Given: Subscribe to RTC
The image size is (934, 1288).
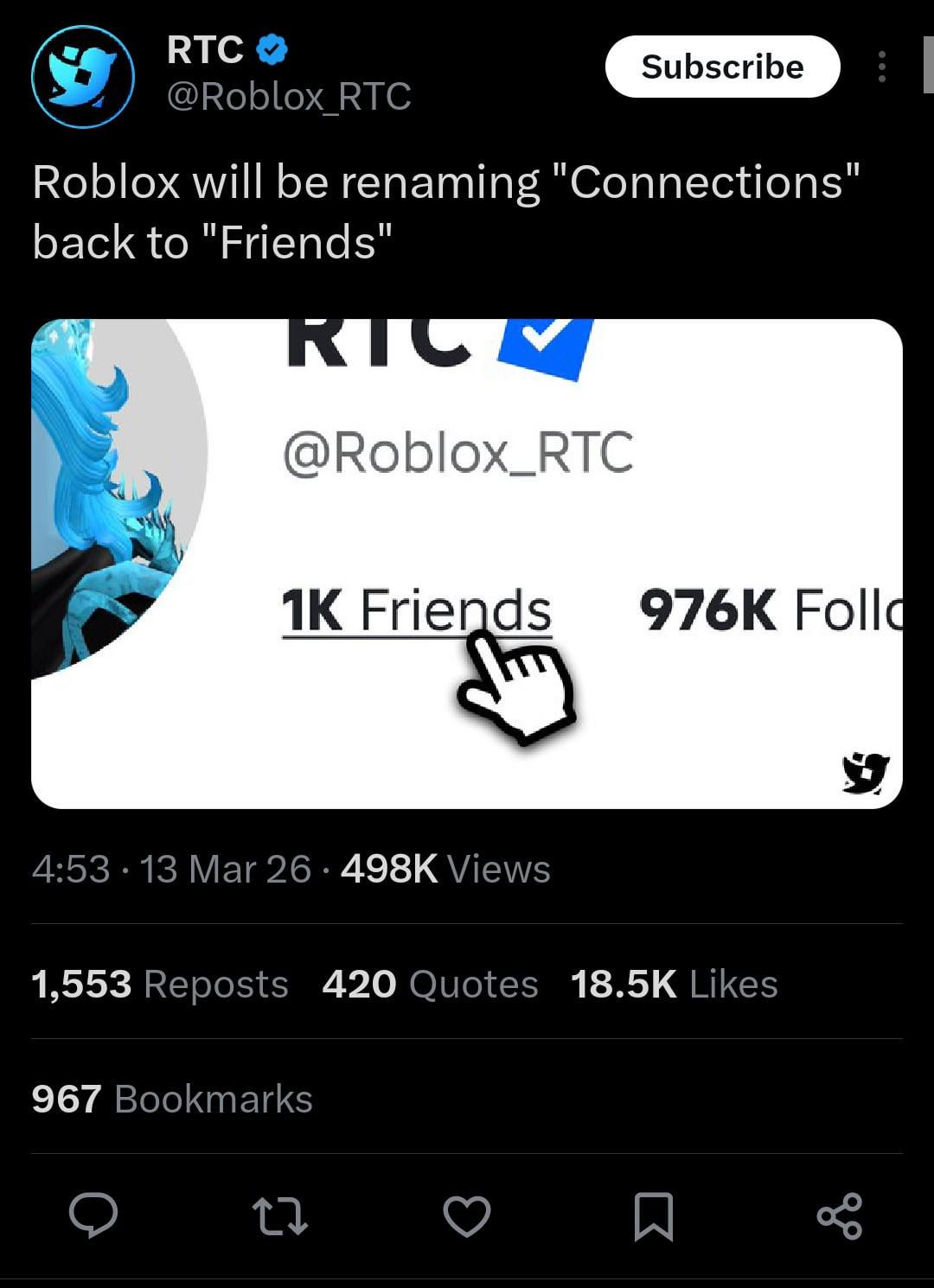Looking at the screenshot, I should pos(722,67).
